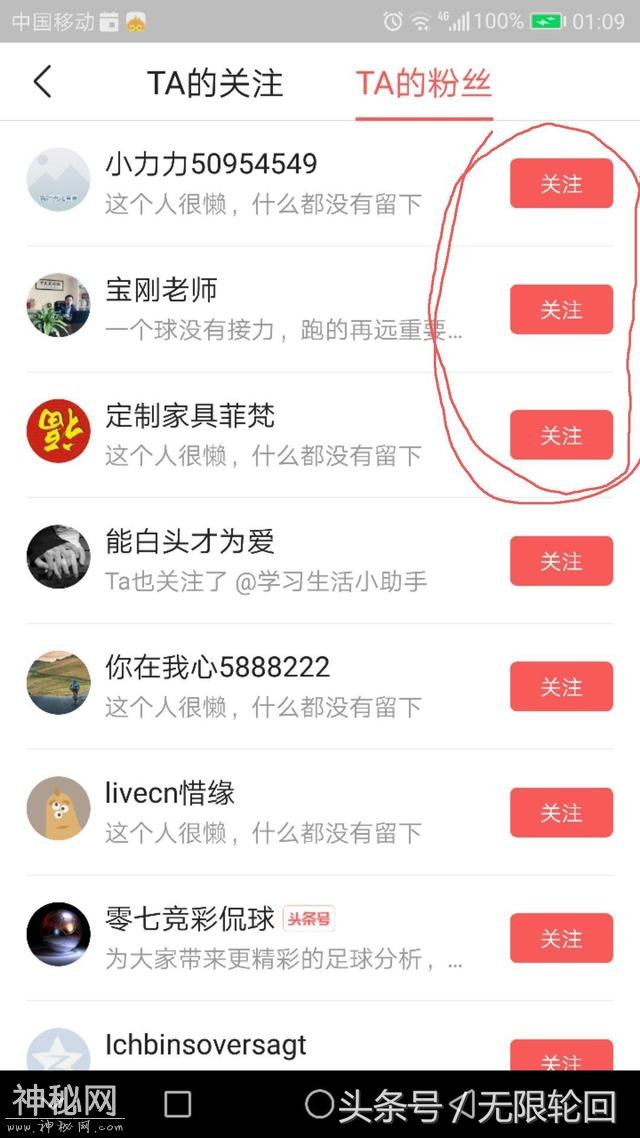View 你在我心5888222's profile
Screen dimensions: 640x1138
[260, 688]
